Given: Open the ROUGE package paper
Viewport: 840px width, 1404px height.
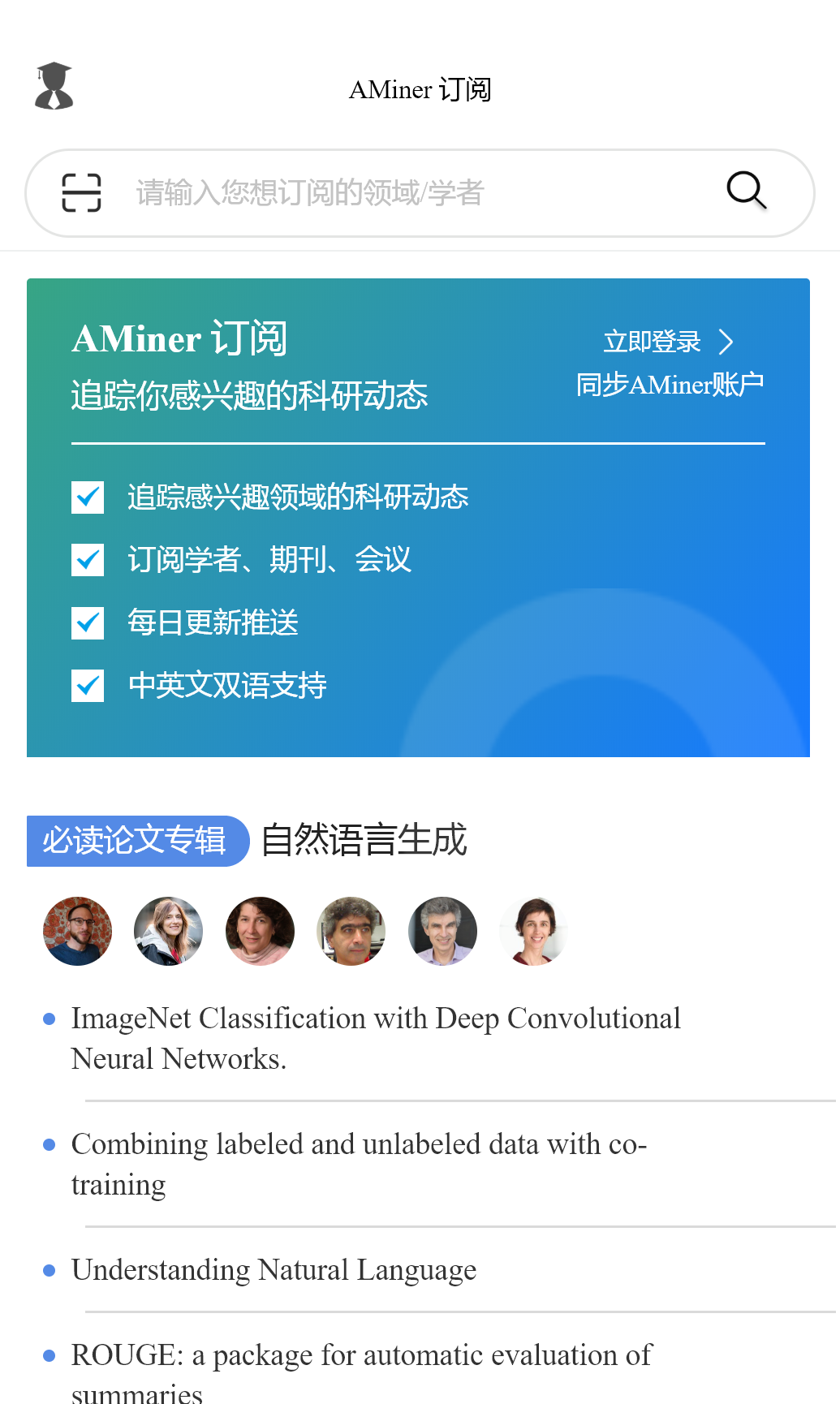Looking at the screenshot, I should tap(361, 1372).
